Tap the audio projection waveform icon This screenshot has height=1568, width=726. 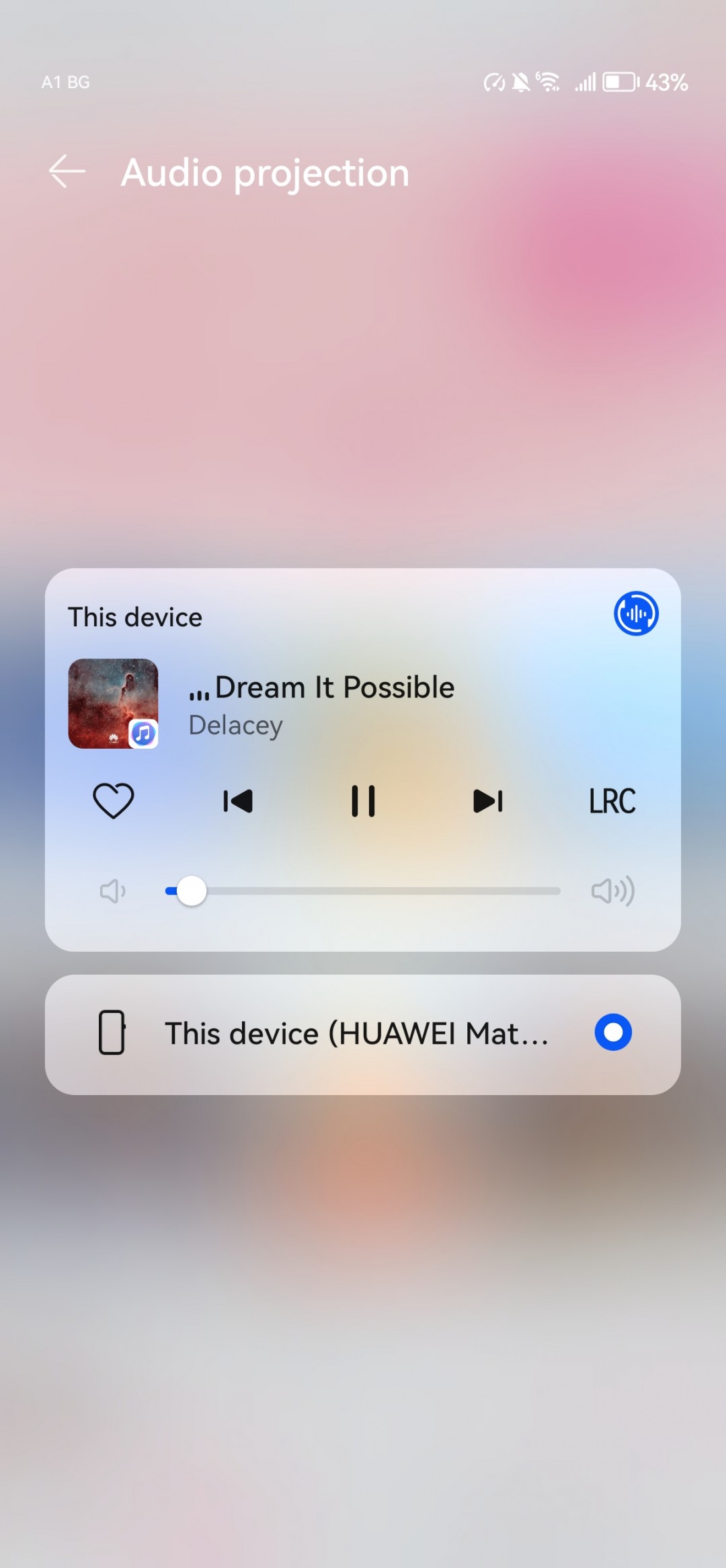pyautogui.click(x=635, y=613)
